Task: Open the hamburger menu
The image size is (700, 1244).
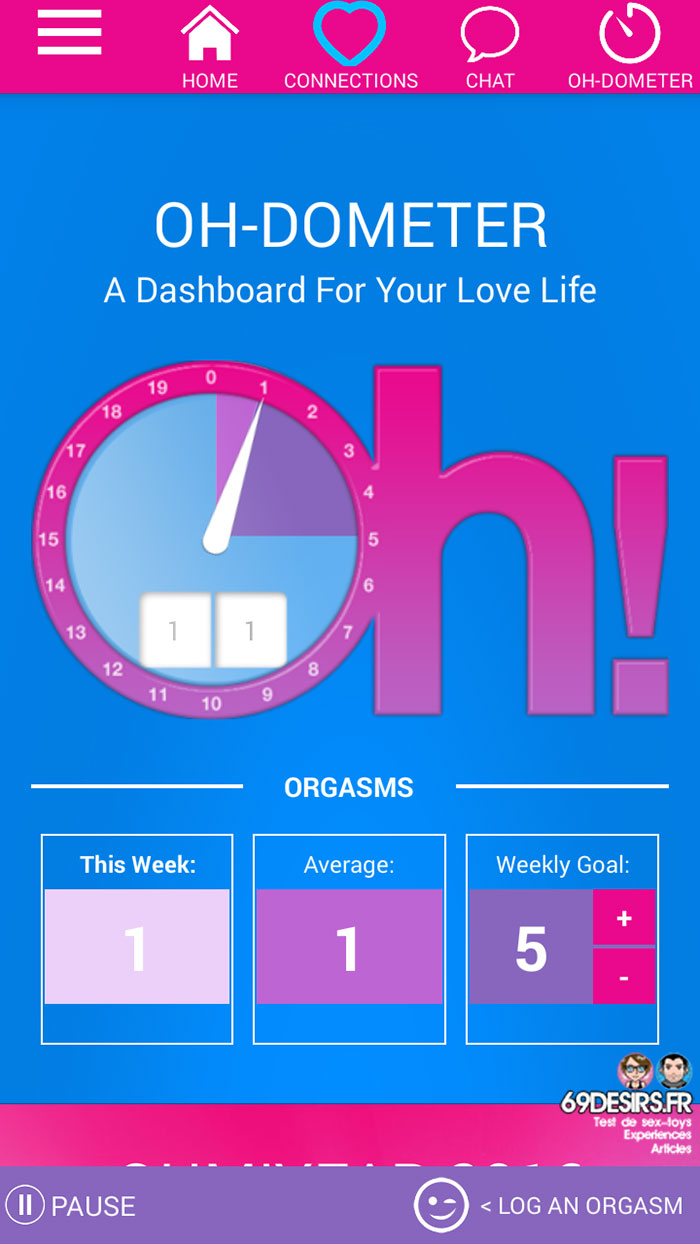Action: (x=69, y=32)
